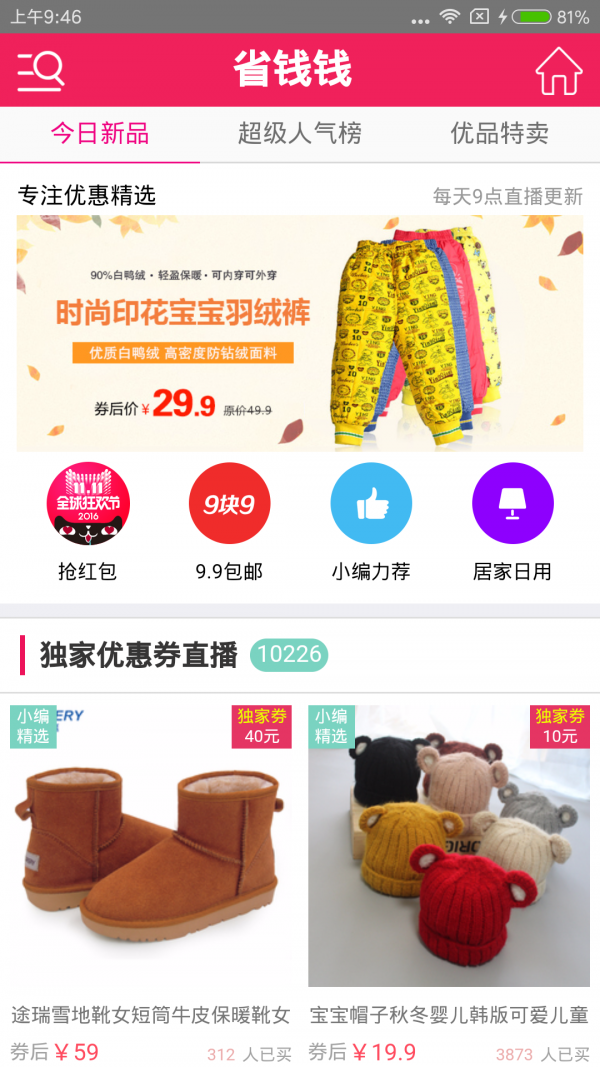Go to the home icon

click(558, 70)
